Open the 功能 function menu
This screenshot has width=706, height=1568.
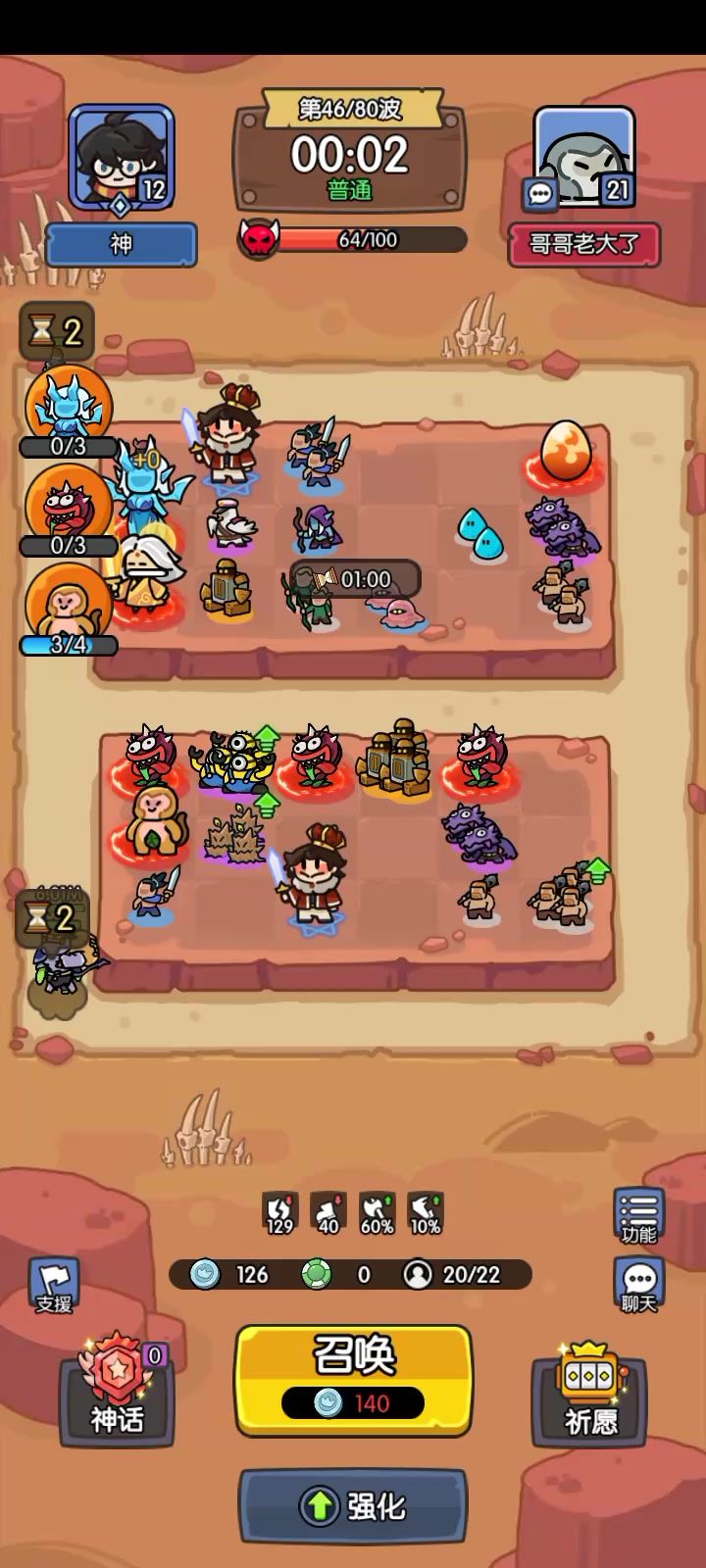(638, 1215)
